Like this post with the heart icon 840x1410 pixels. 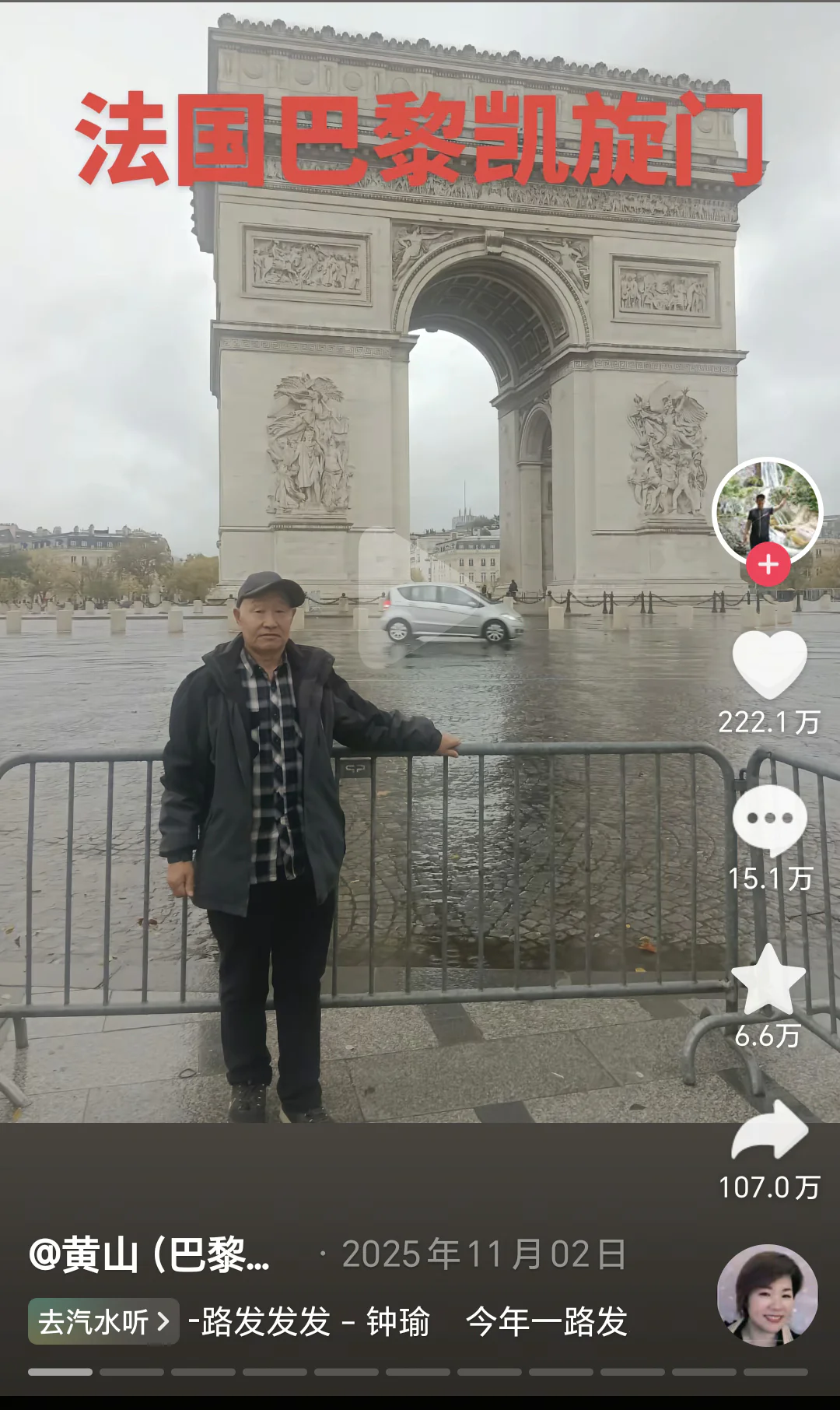(x=769, y=664)
